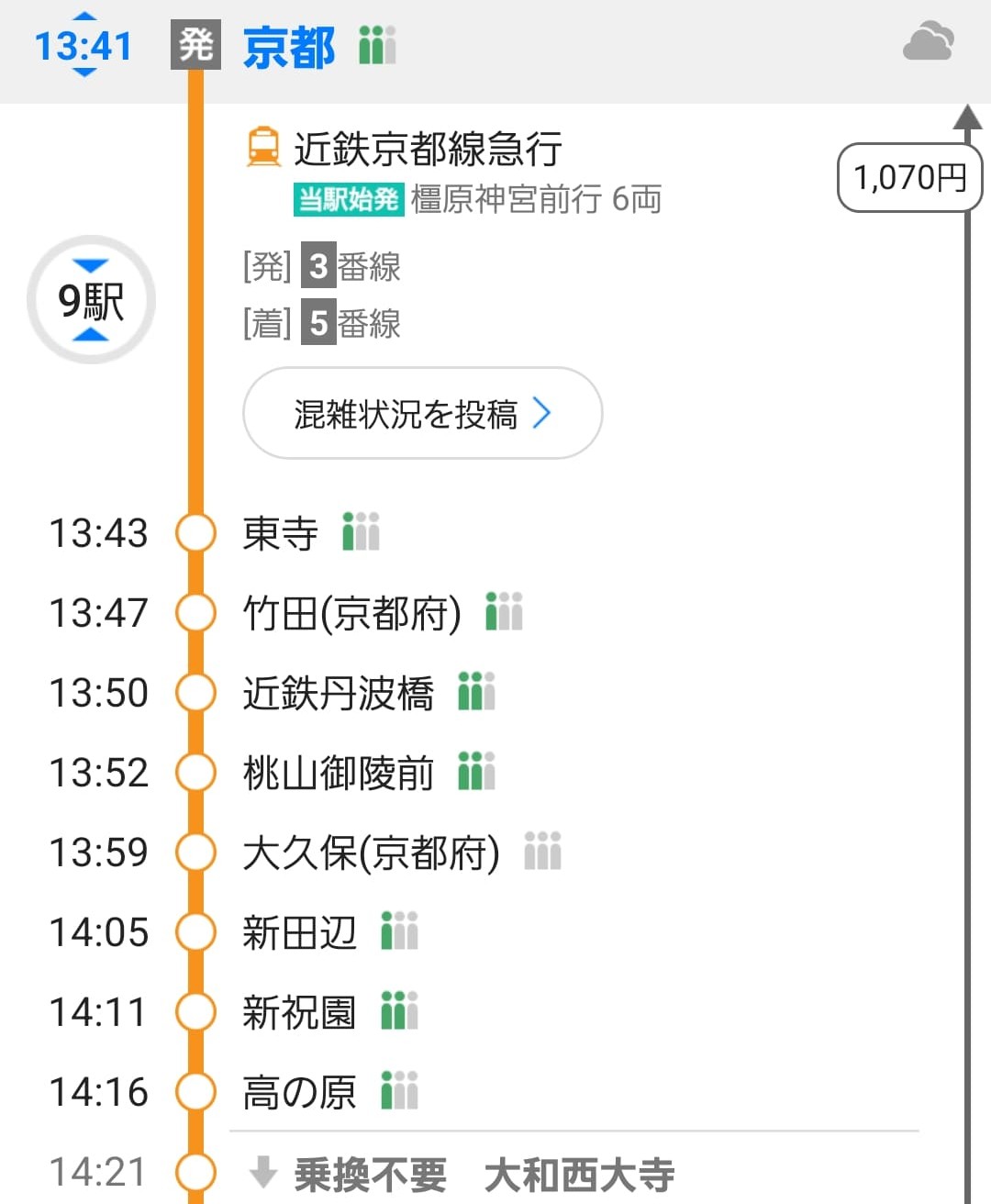Collapse the 9駅 intermediate stops list
Image resolution: width=991 pixels, height=1204 pixels.
[91, 300]
